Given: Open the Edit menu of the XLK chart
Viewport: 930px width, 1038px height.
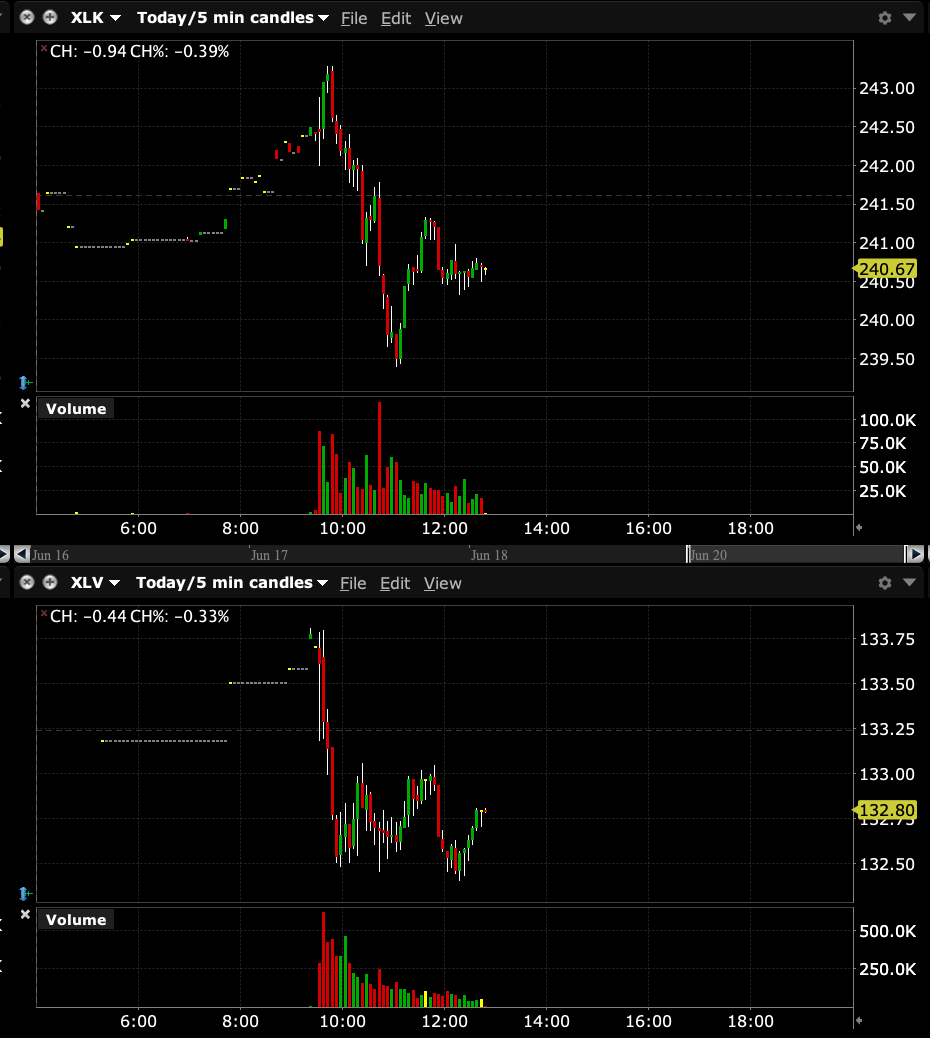Looking at the screenshot, I should coord(395,18).
